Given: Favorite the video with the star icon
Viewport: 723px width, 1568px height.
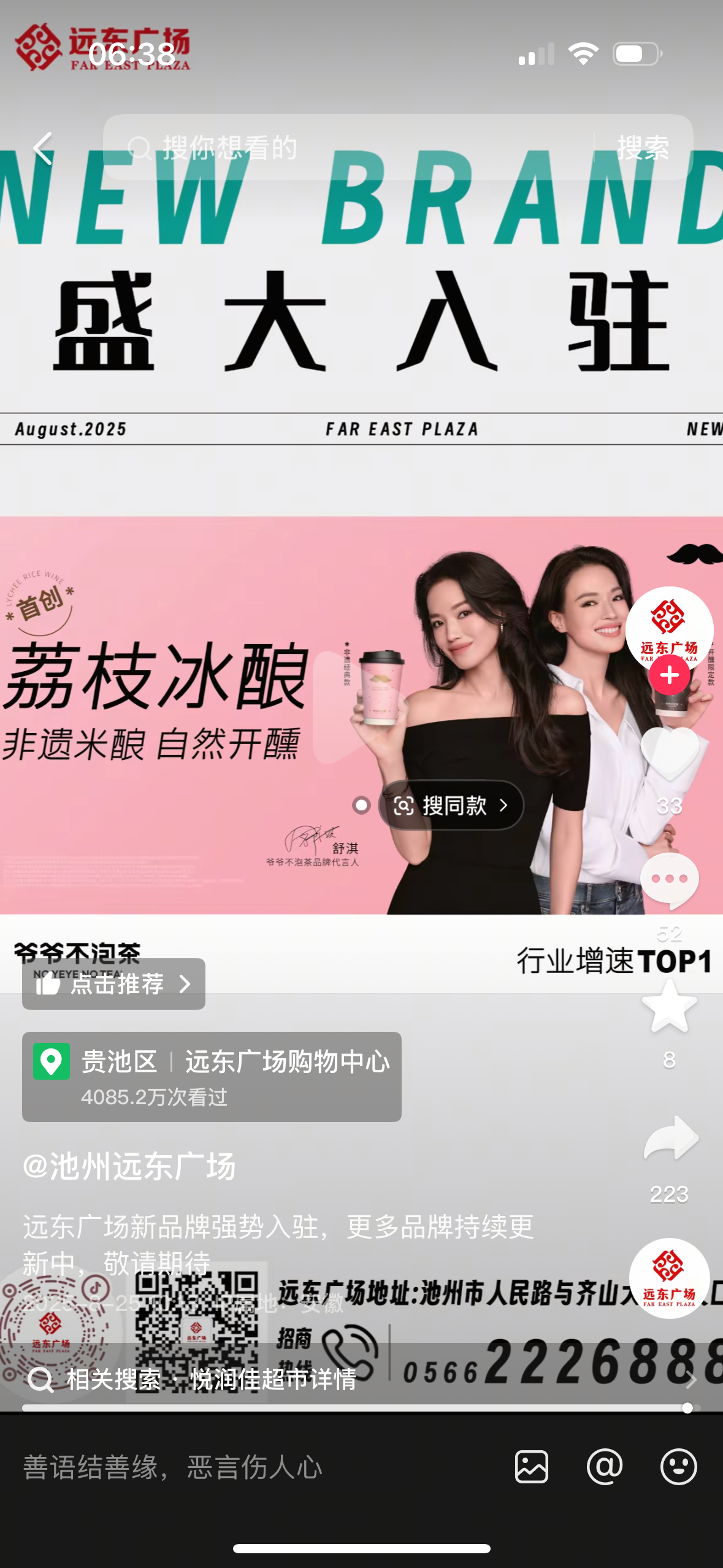Looking at the screenshot, I should (670, 1007).
